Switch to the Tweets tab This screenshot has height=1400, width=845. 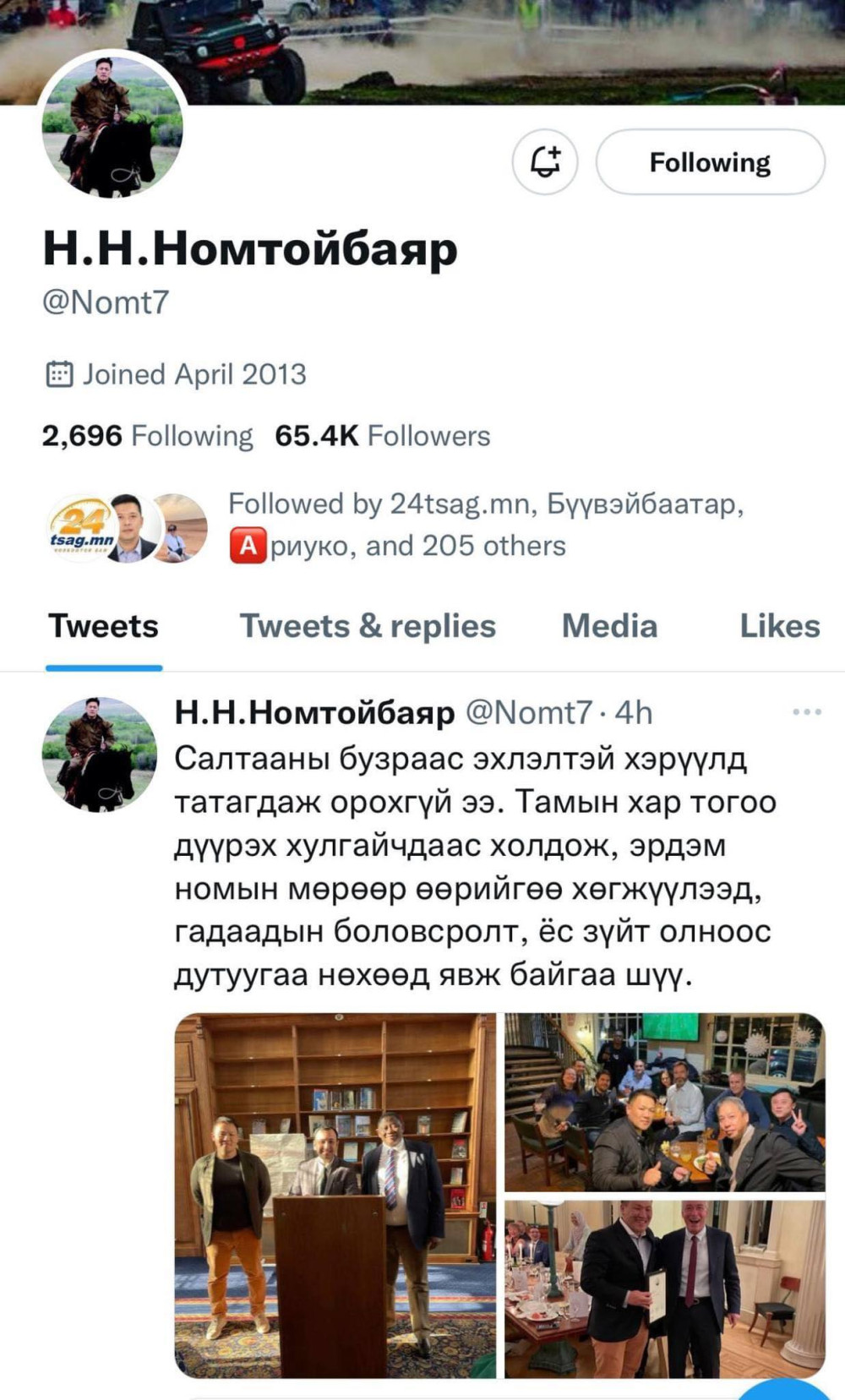click(103, 626)
